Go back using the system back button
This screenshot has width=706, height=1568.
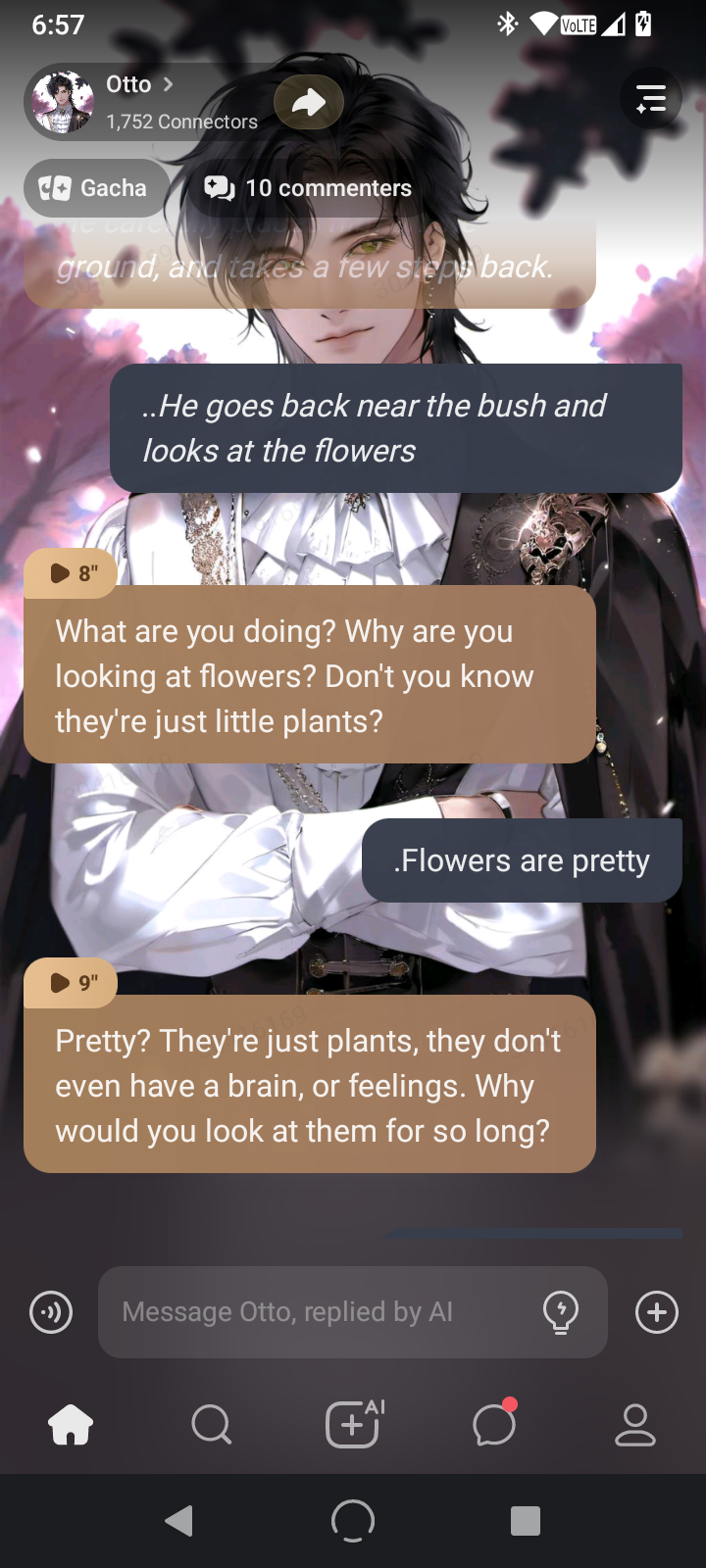178,1521
